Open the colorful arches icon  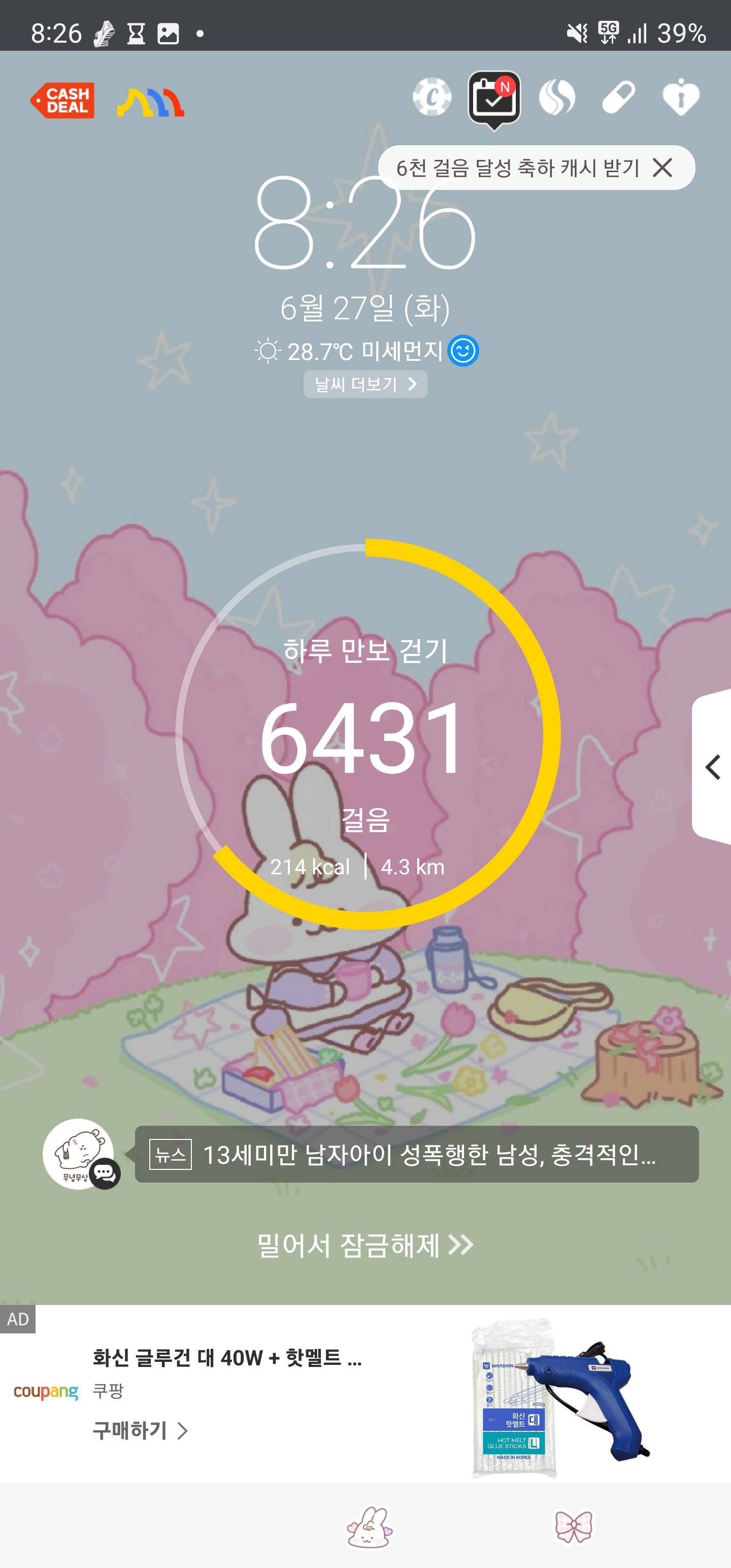point(150,102)
